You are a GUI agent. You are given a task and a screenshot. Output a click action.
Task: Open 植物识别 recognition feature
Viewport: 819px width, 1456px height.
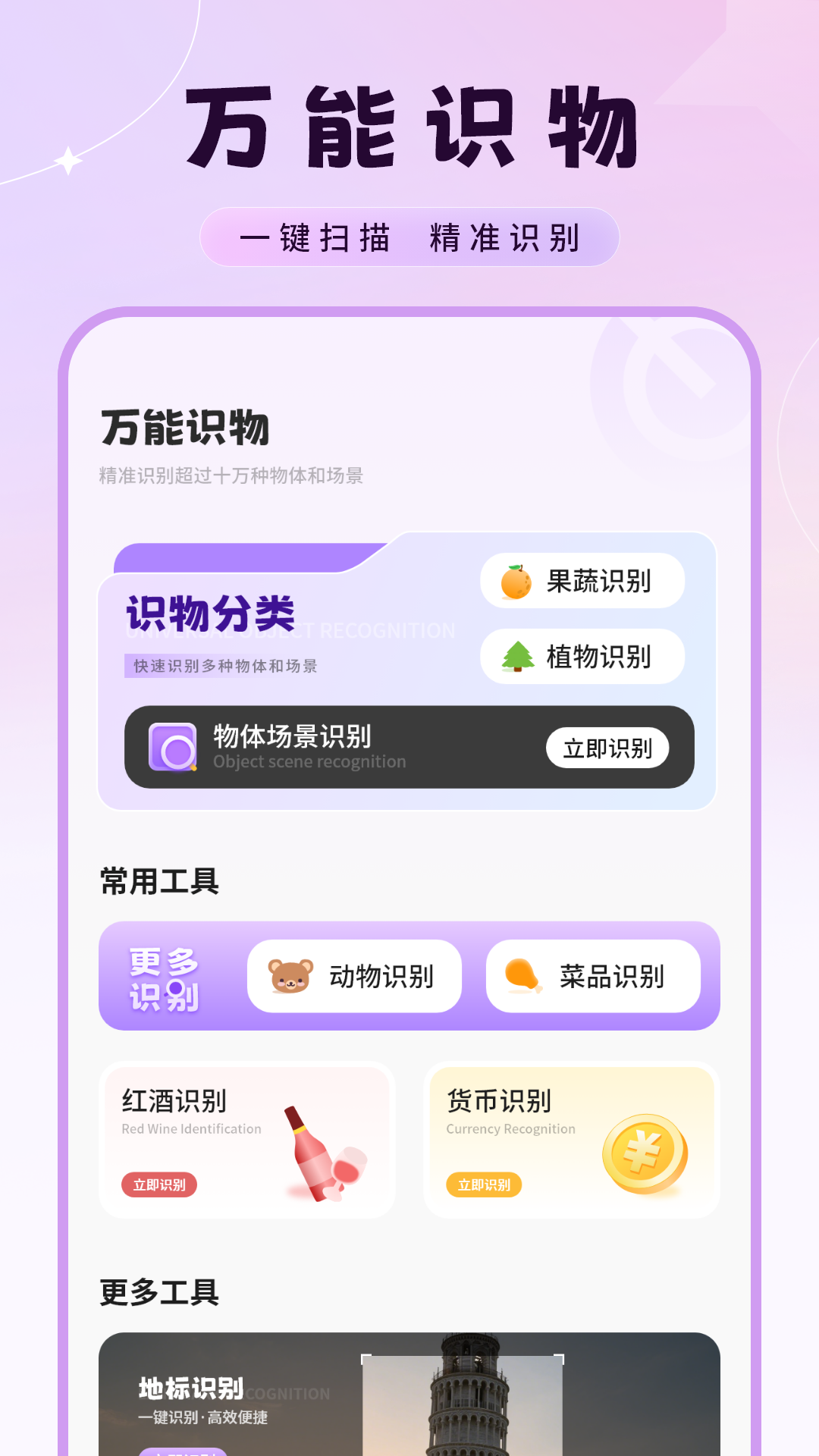(582, 657)
